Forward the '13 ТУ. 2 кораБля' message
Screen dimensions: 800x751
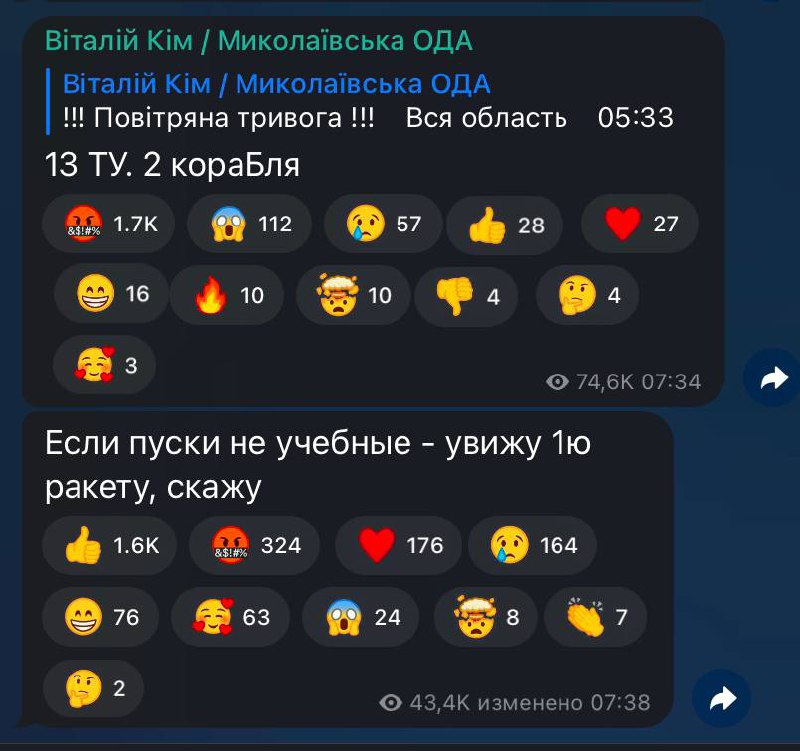coord(772,377)
